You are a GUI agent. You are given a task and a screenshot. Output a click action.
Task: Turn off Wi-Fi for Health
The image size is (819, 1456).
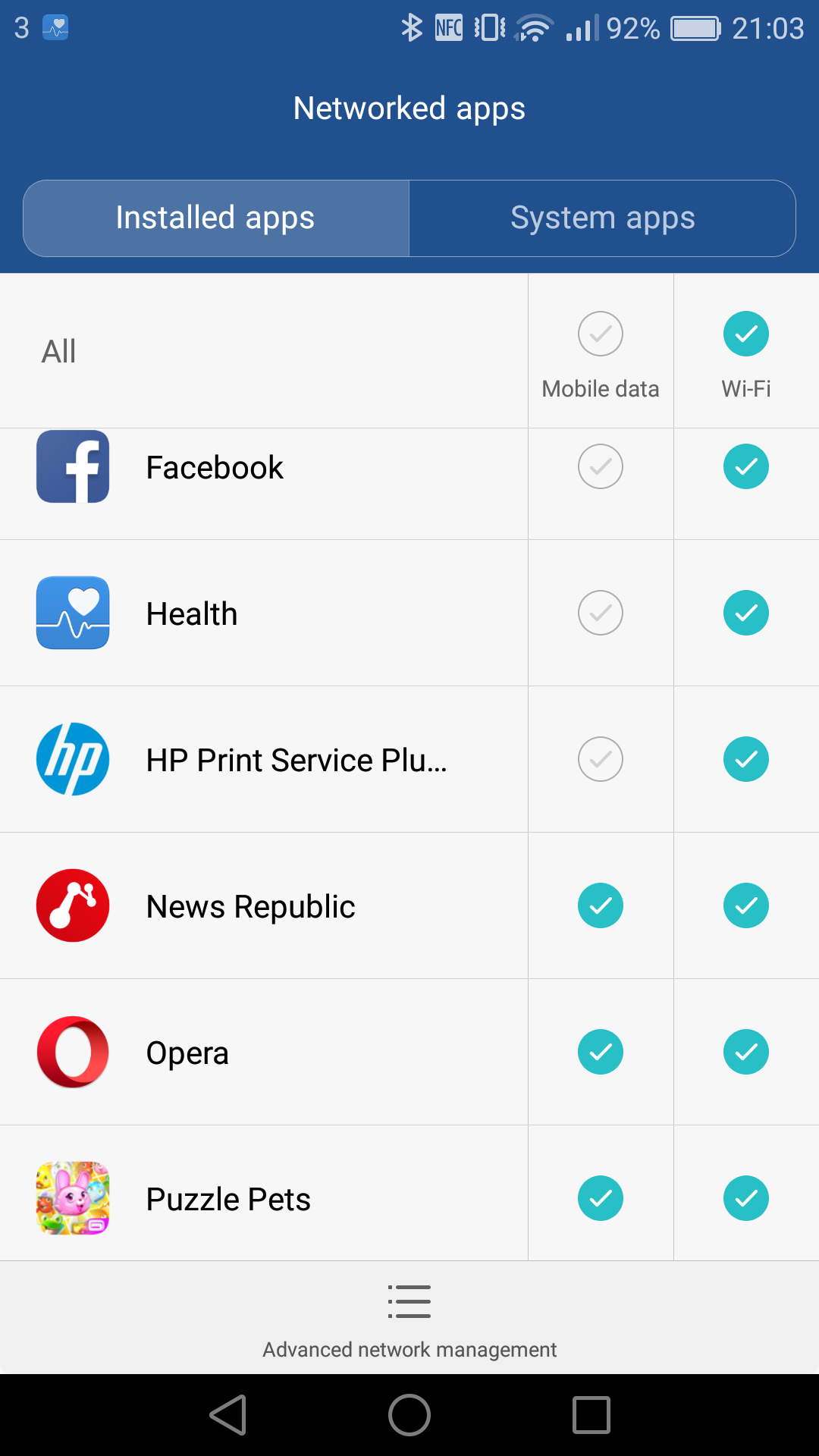(x=746, y=613)
